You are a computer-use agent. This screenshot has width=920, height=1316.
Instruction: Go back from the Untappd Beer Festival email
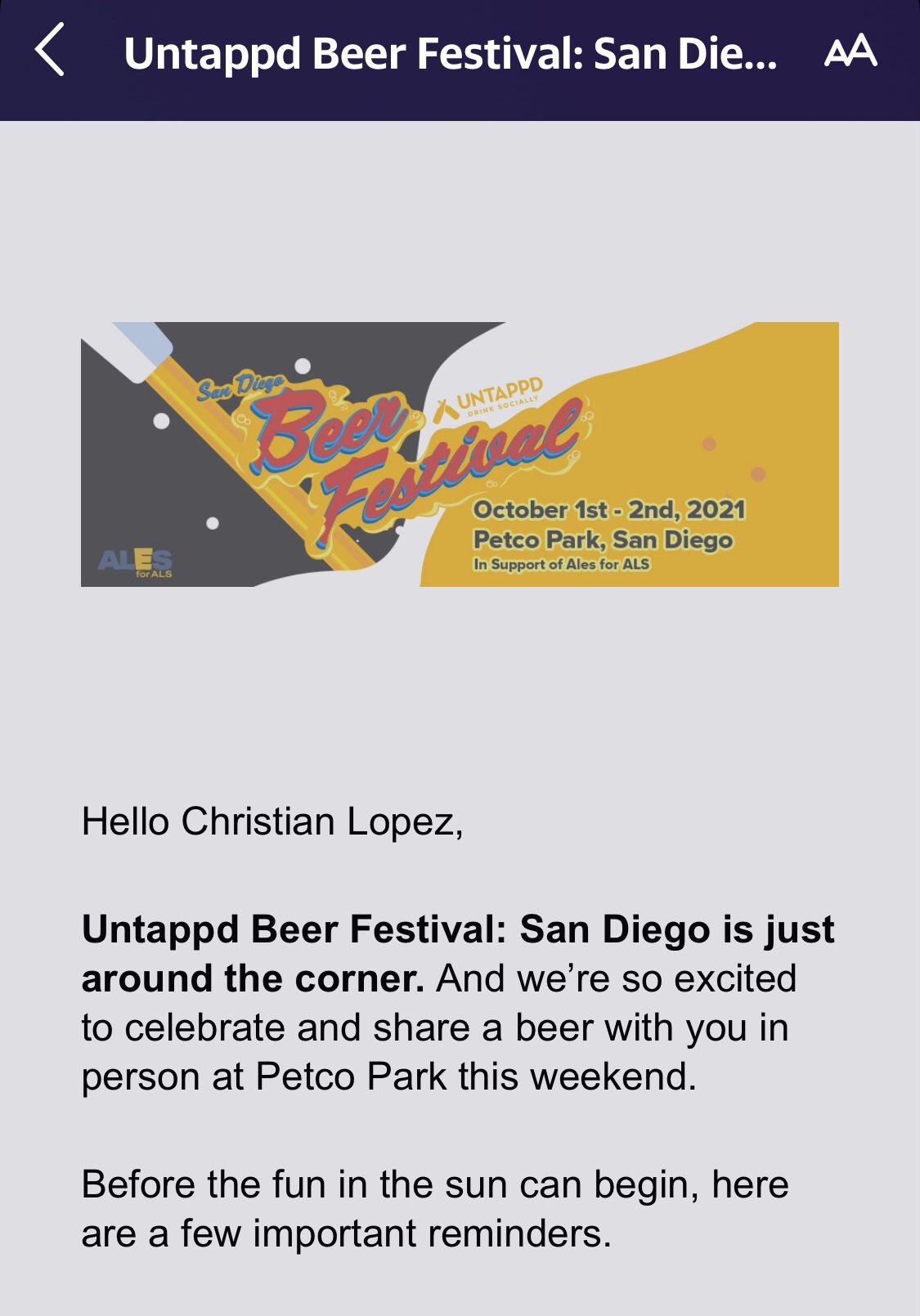(x=50, y=51)
